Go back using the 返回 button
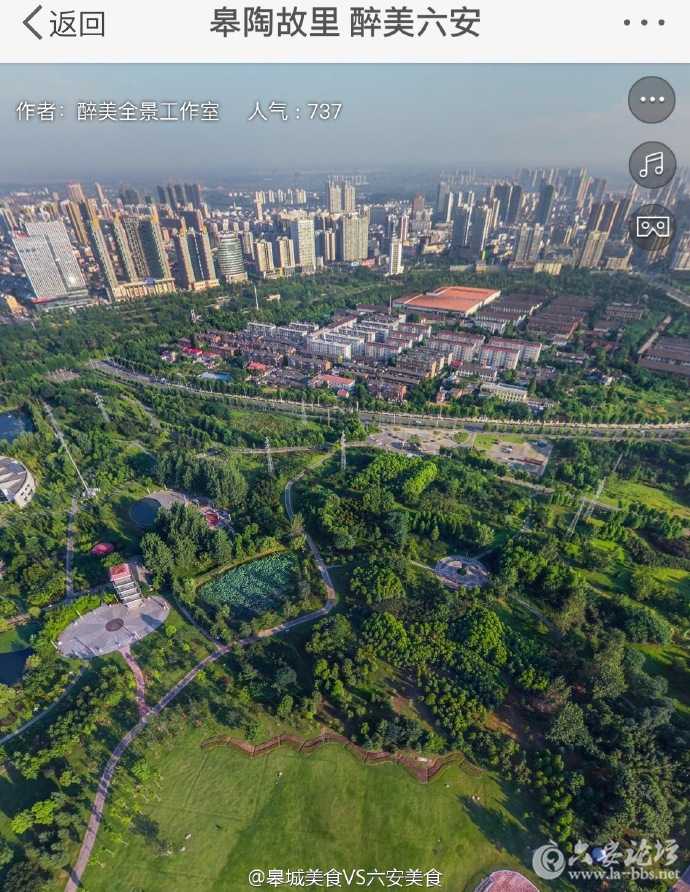Screen dimensions: 690x892 (64, 23)
